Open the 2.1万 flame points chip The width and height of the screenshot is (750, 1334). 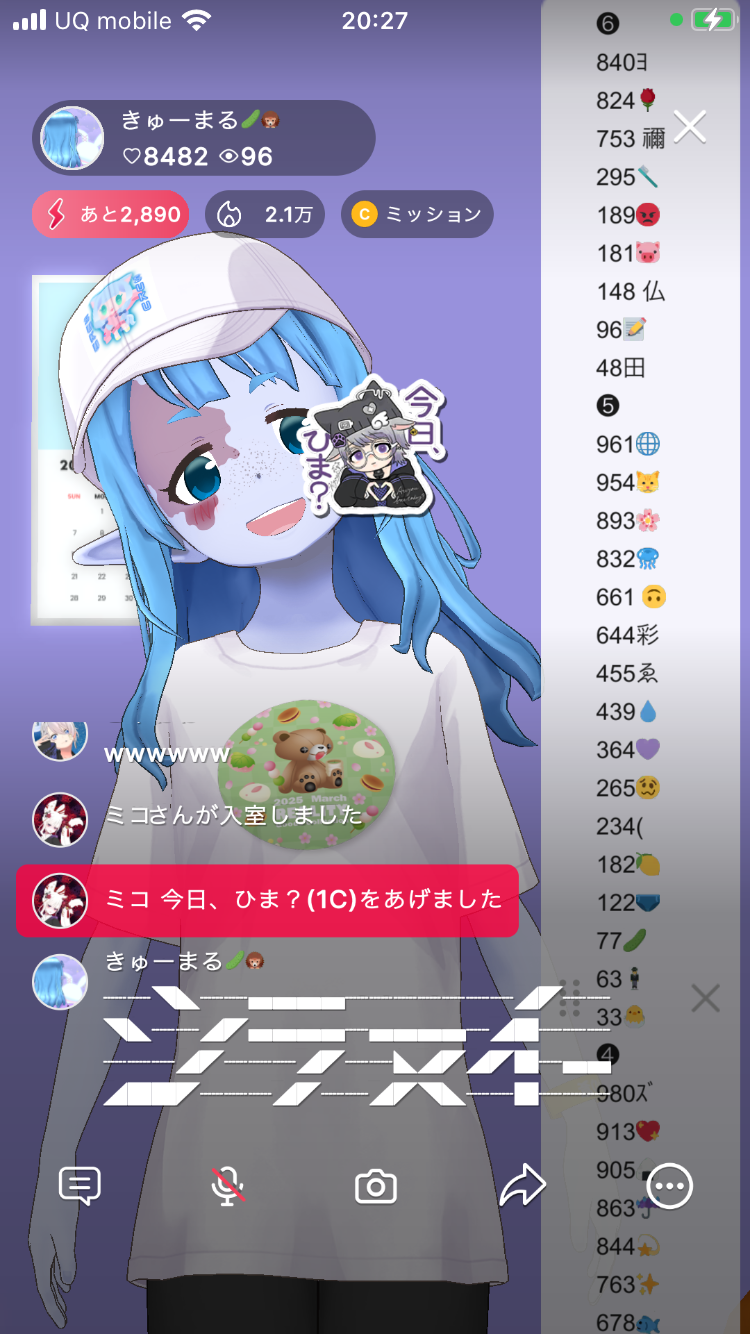click(265, 214)
